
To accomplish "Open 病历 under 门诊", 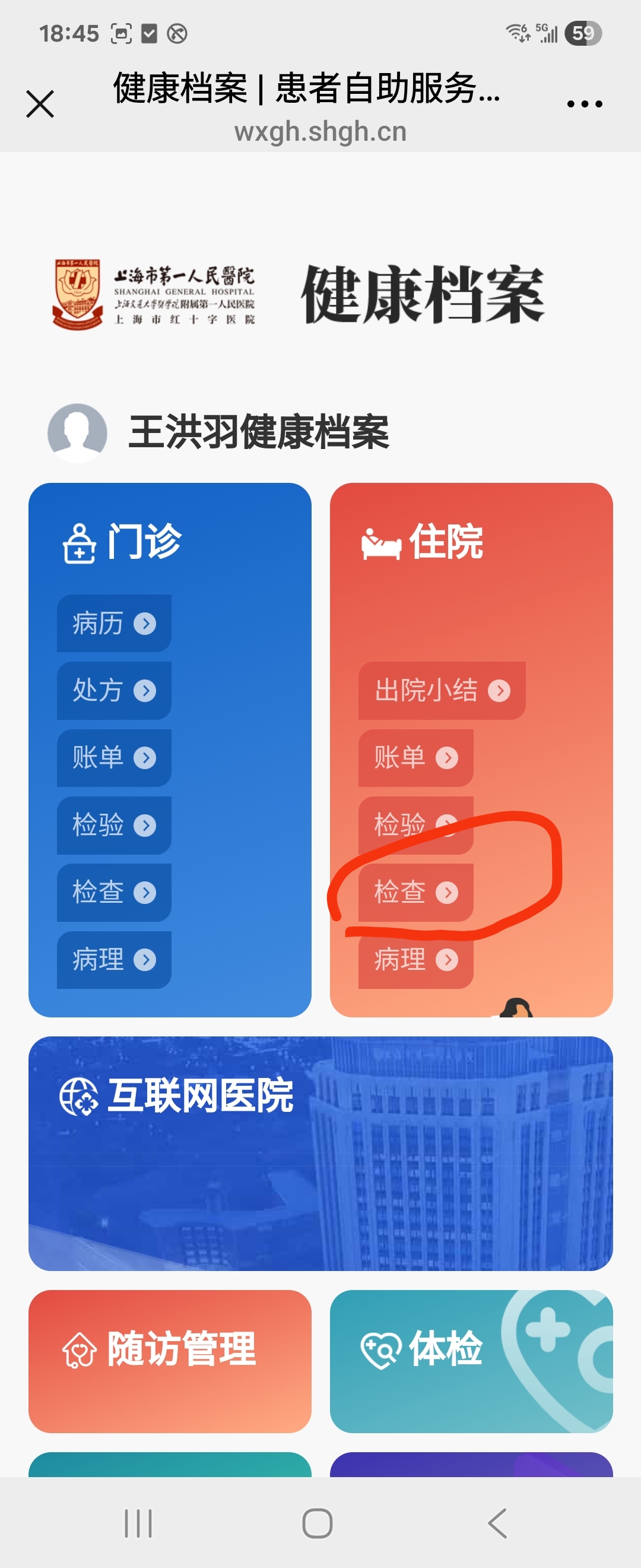I will coord(114,623).
